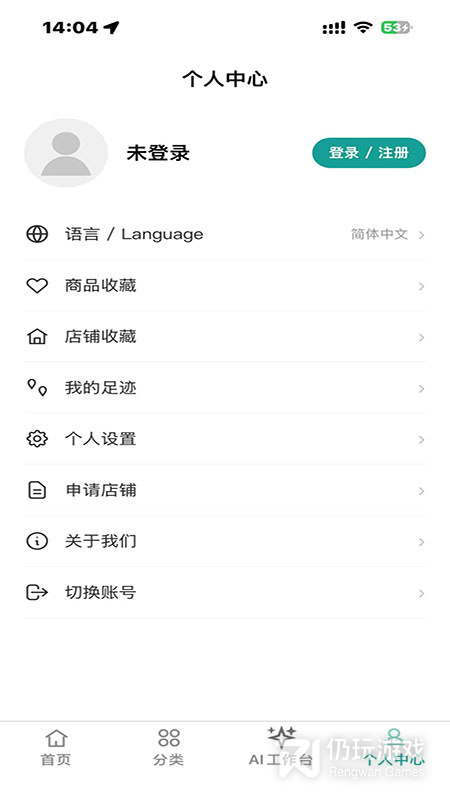This screenshot has width=450, height=800.
Task: Open 关于我们 page
Action: (225, 541)
